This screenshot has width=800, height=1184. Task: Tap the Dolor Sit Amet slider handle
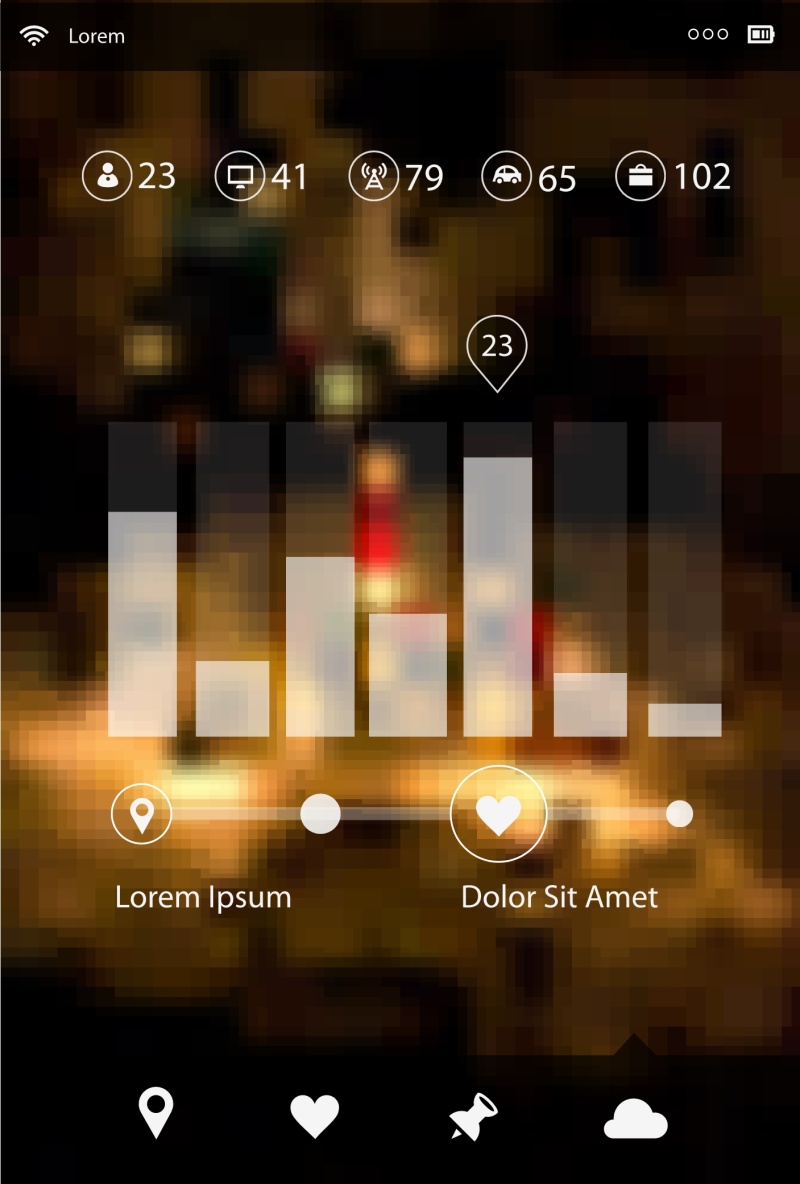[679, 814]
